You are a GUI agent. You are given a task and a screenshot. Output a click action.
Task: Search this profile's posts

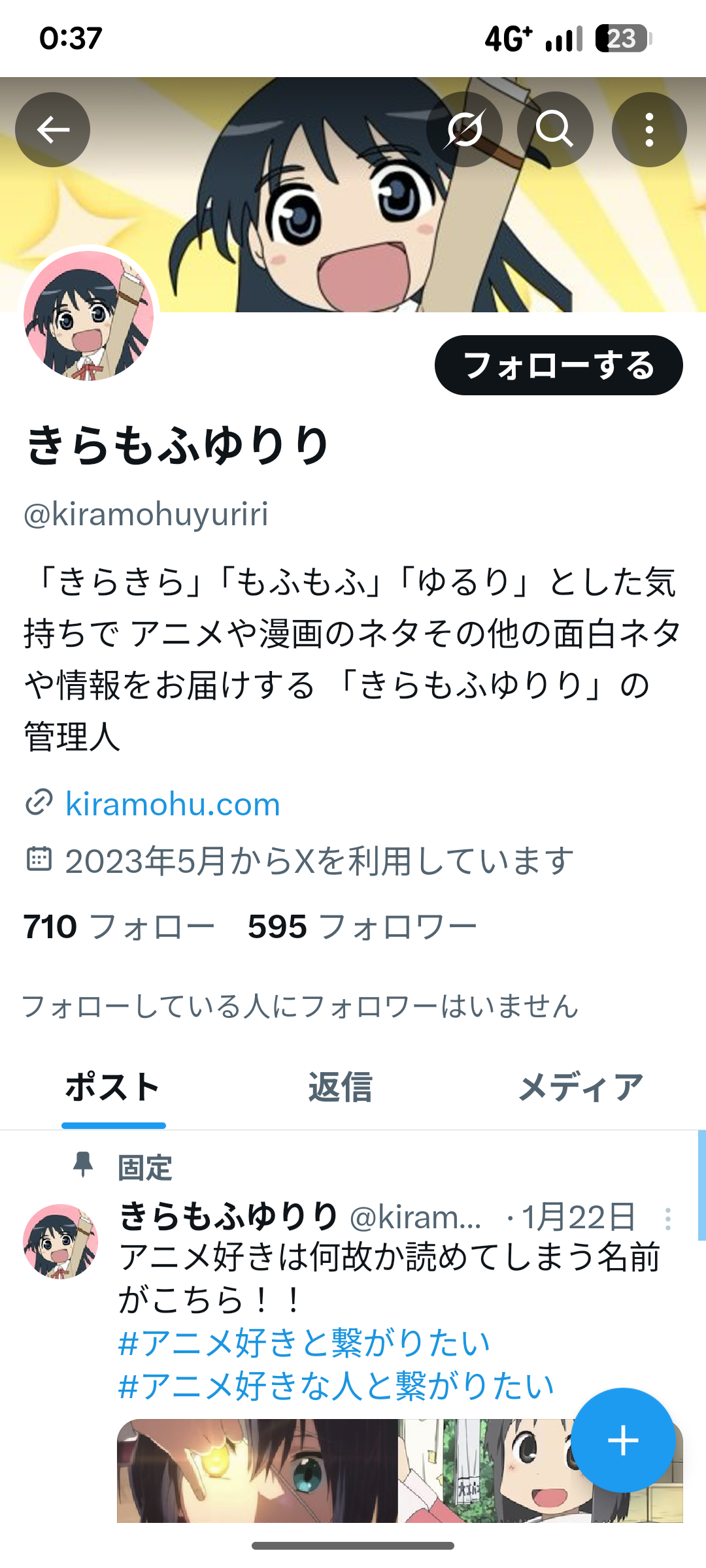coord(555,129)
